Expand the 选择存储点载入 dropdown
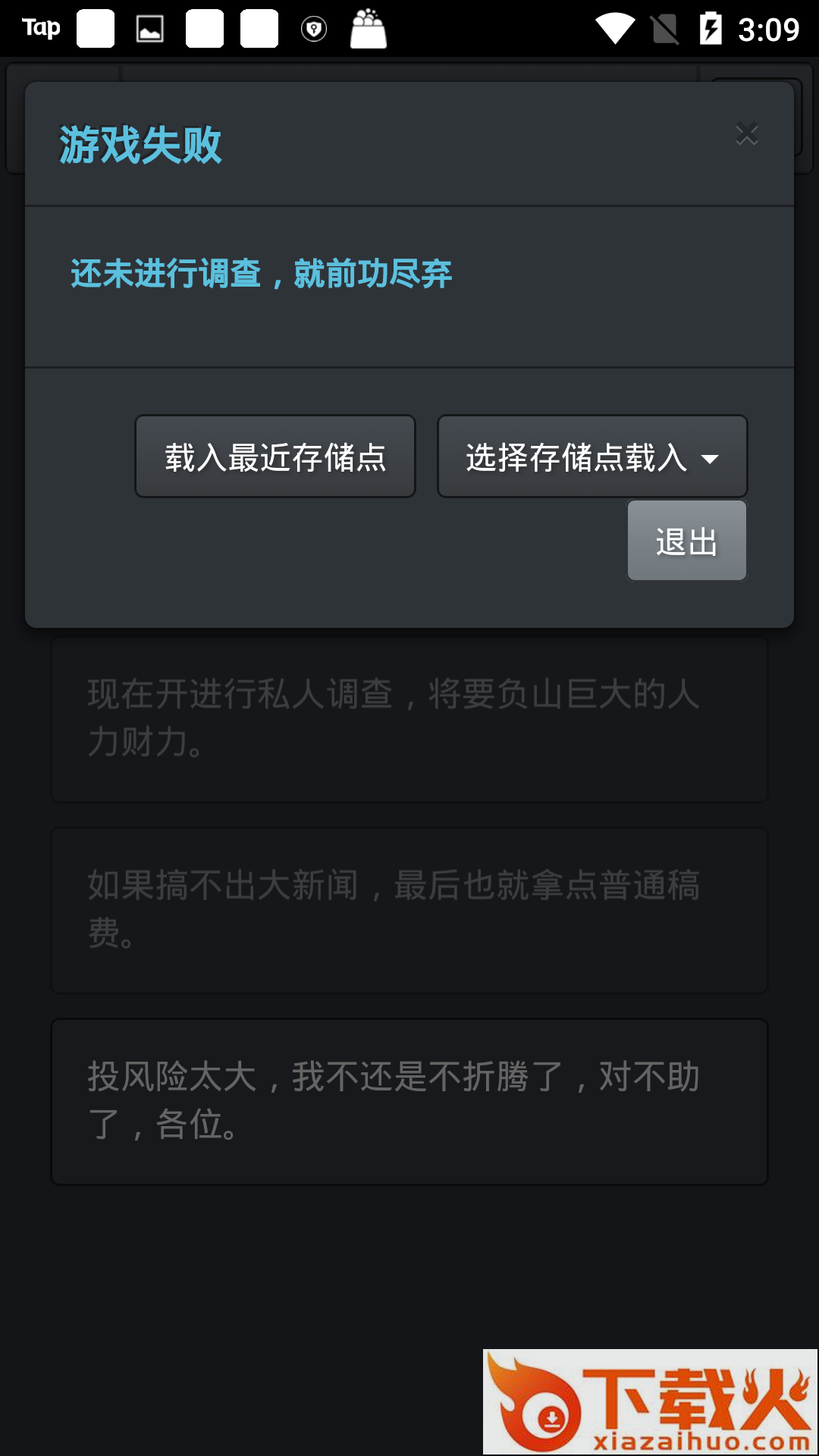Image resolution: width=819 pixels, height=1456 pixels. click(x=592, y=457)
